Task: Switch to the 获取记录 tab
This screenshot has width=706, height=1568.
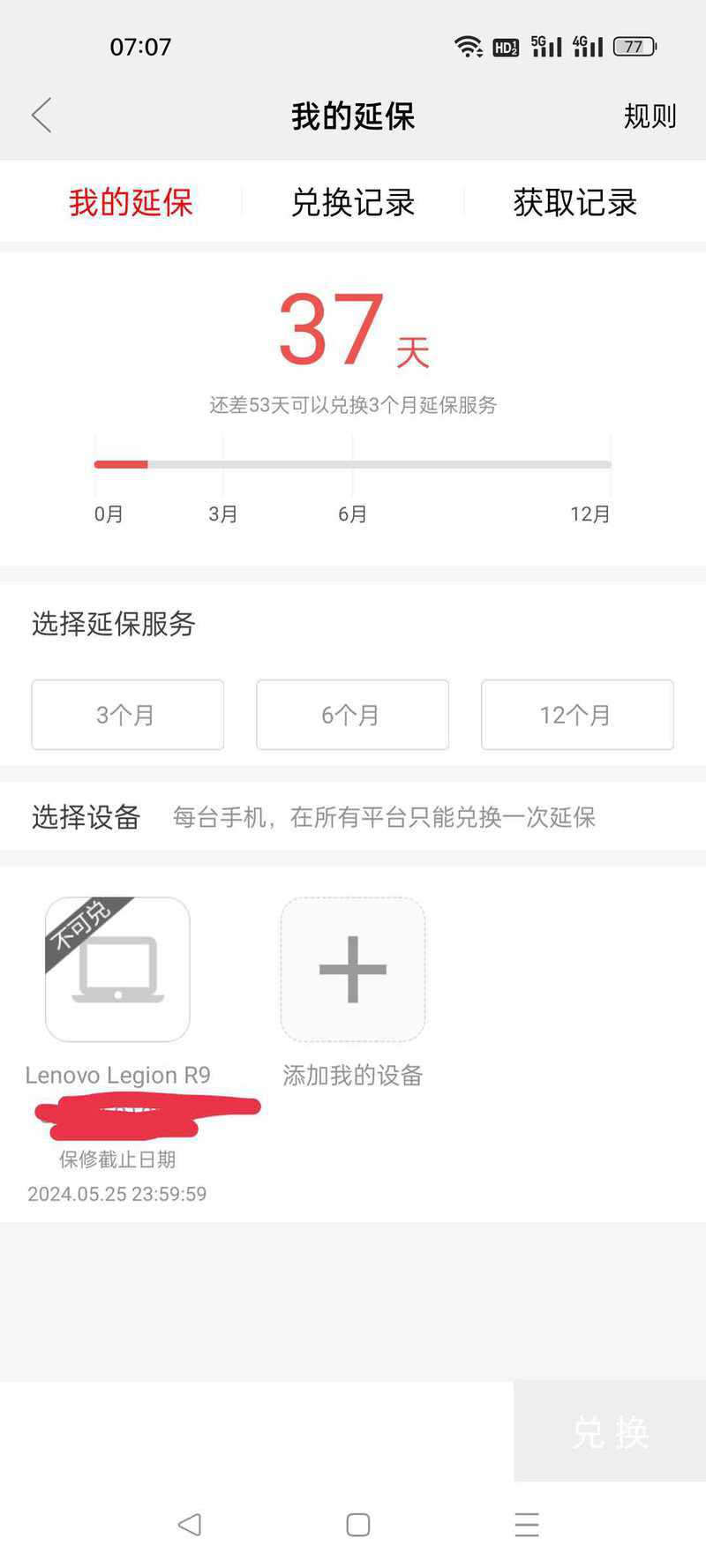Action: click(x=575, y=202)
